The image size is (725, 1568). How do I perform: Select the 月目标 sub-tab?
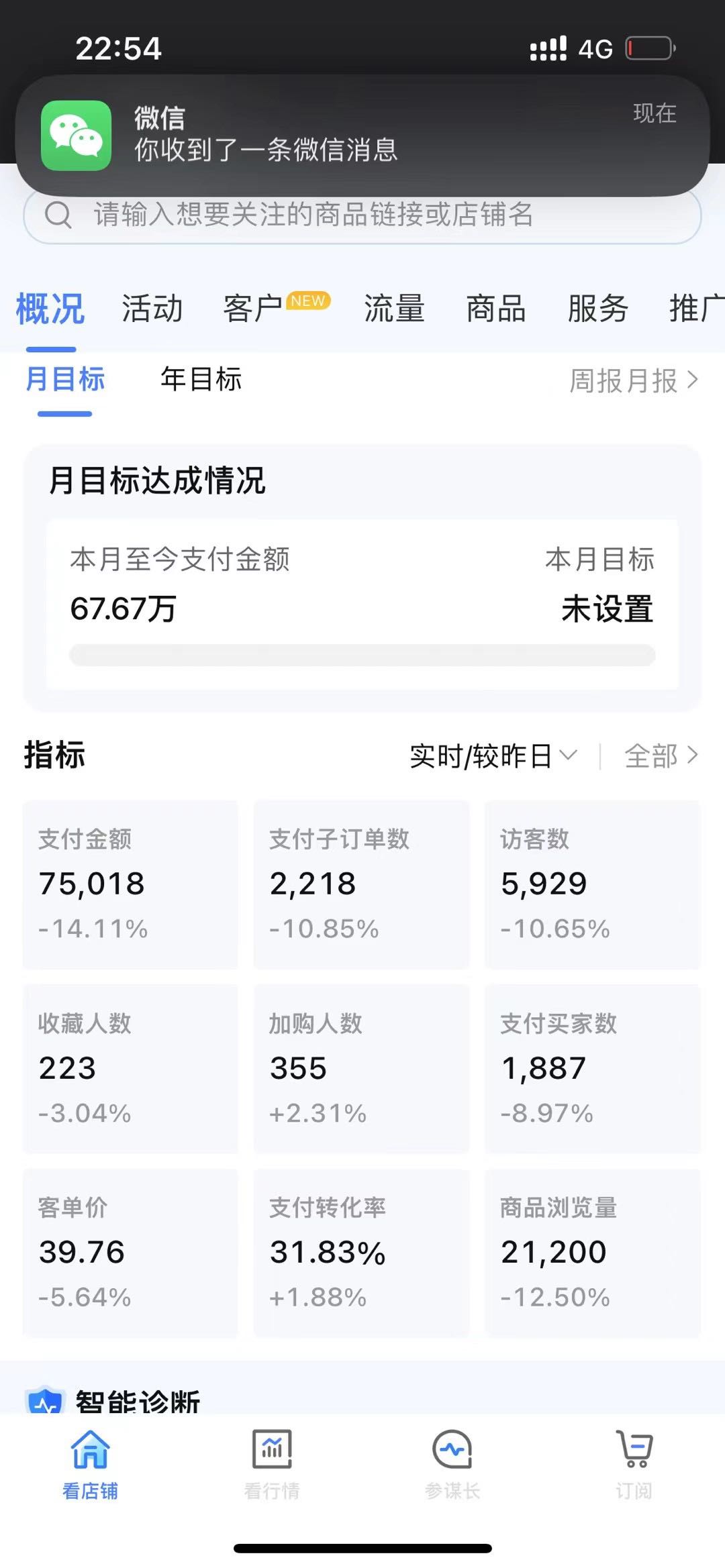tap(65, 380)
